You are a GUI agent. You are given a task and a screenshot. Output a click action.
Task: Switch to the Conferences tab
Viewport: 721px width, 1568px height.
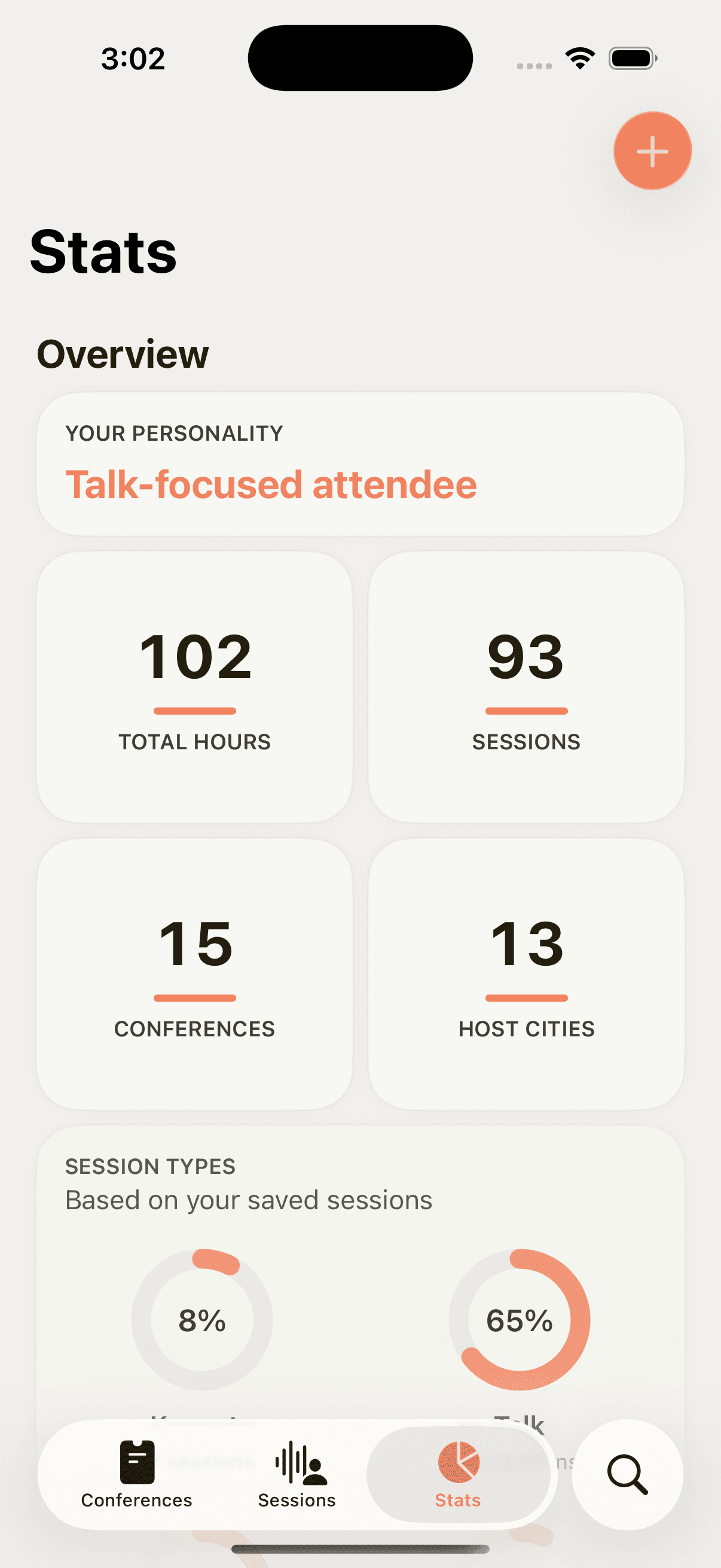click(x=137, y=1473)
